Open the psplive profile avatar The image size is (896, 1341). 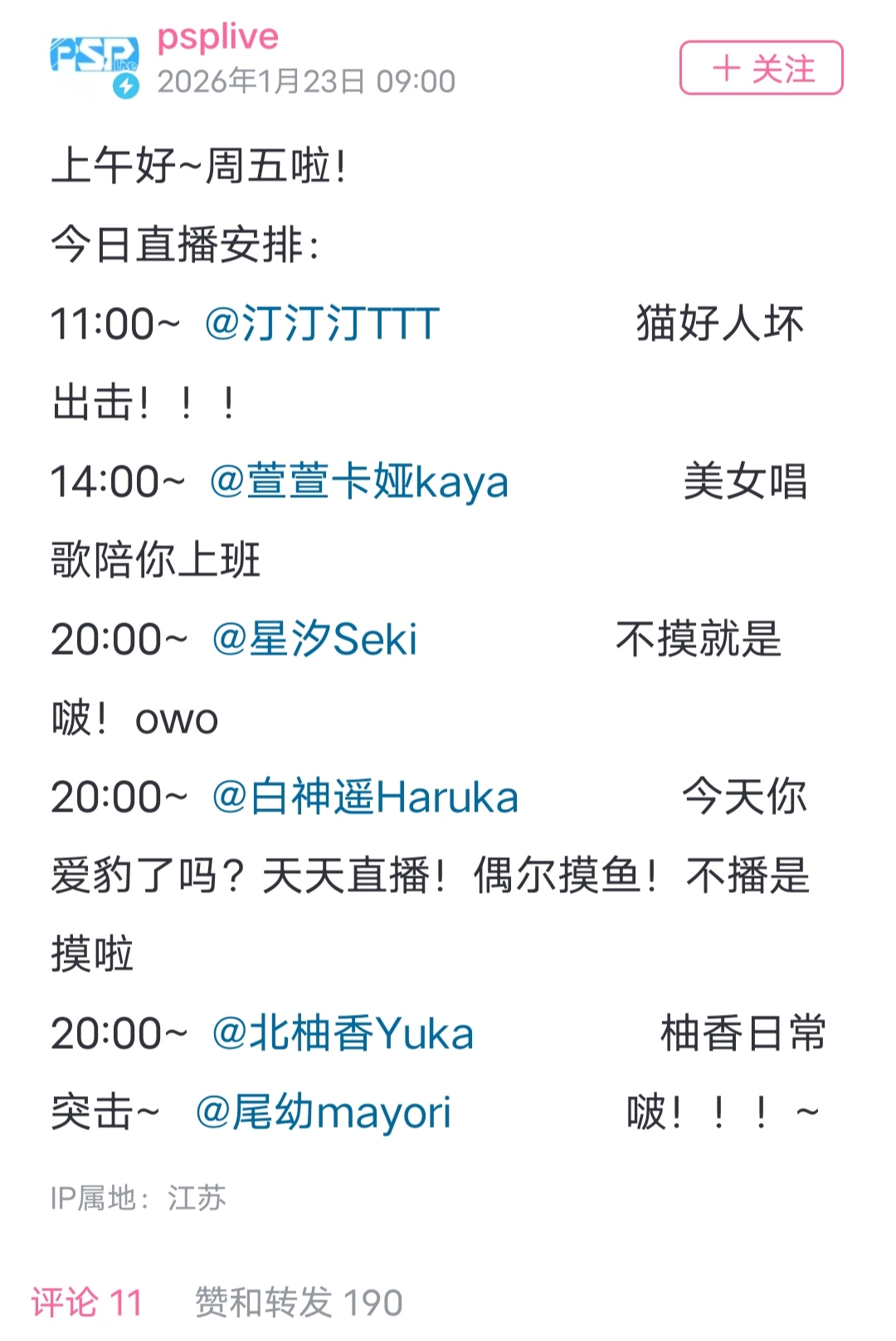[95, 65]
